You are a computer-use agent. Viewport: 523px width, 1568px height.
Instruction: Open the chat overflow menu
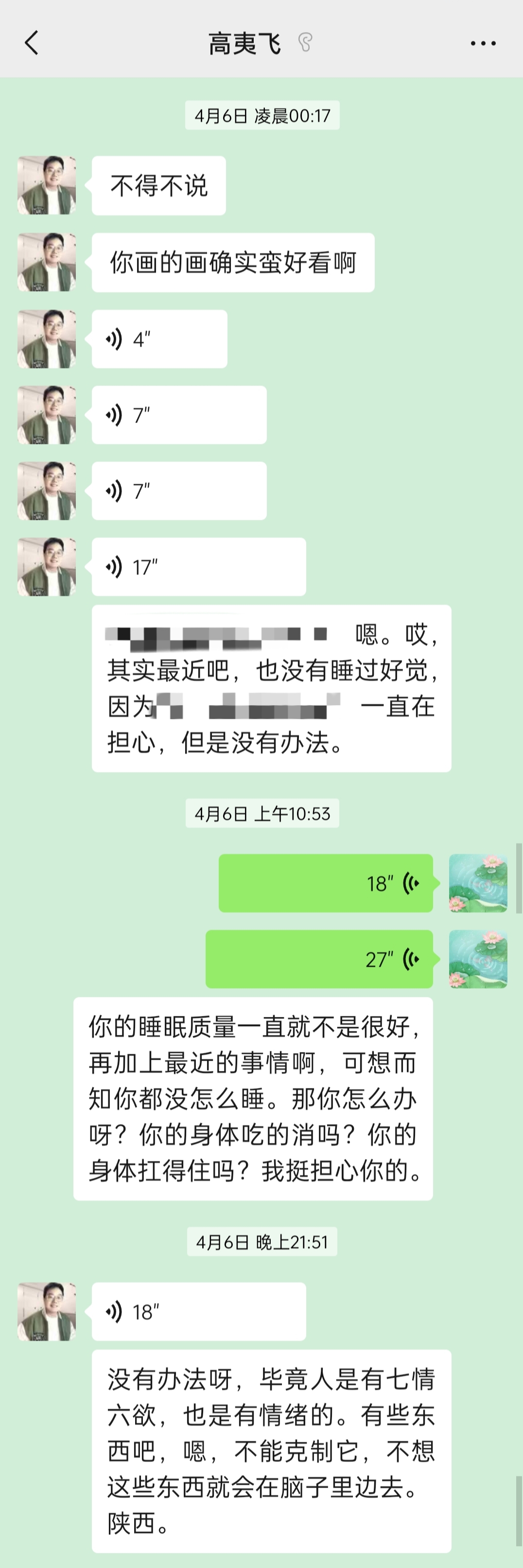pos(483,43)
